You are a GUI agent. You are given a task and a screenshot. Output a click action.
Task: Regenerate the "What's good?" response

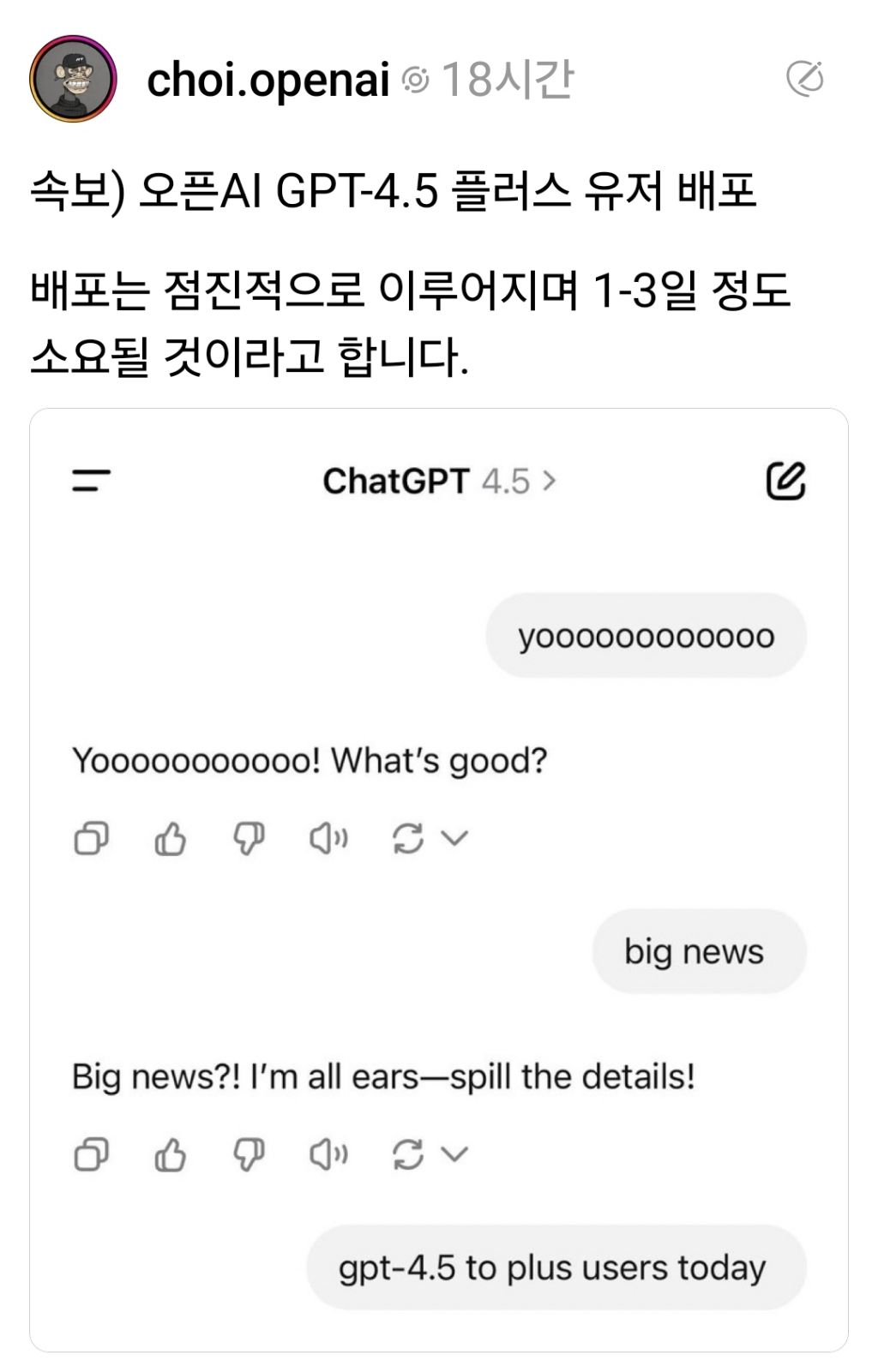(x=407, y=840)
